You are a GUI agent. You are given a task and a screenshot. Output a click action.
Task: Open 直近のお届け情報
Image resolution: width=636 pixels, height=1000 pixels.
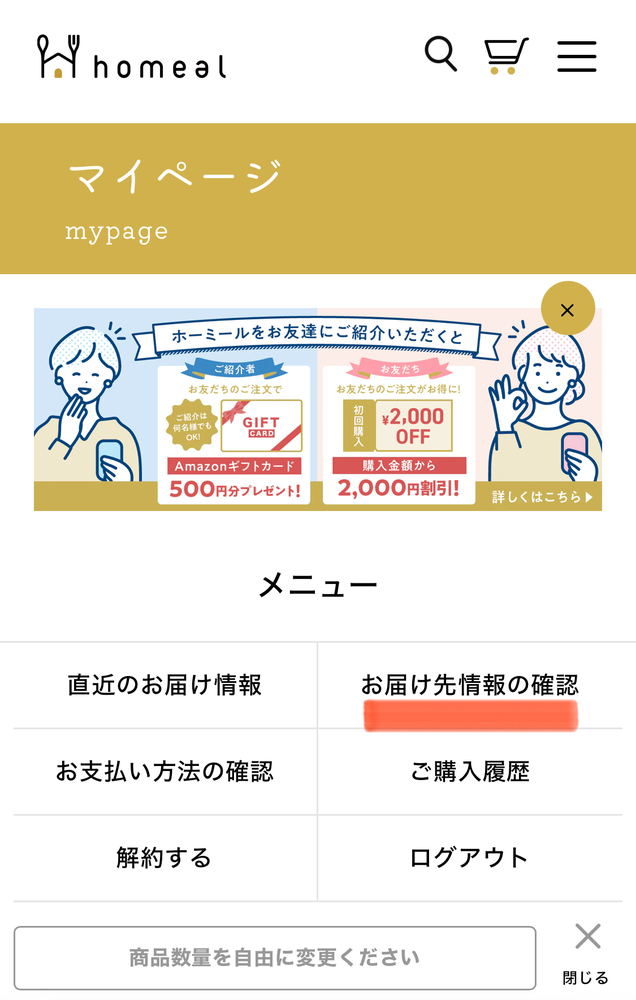[165, 685]
